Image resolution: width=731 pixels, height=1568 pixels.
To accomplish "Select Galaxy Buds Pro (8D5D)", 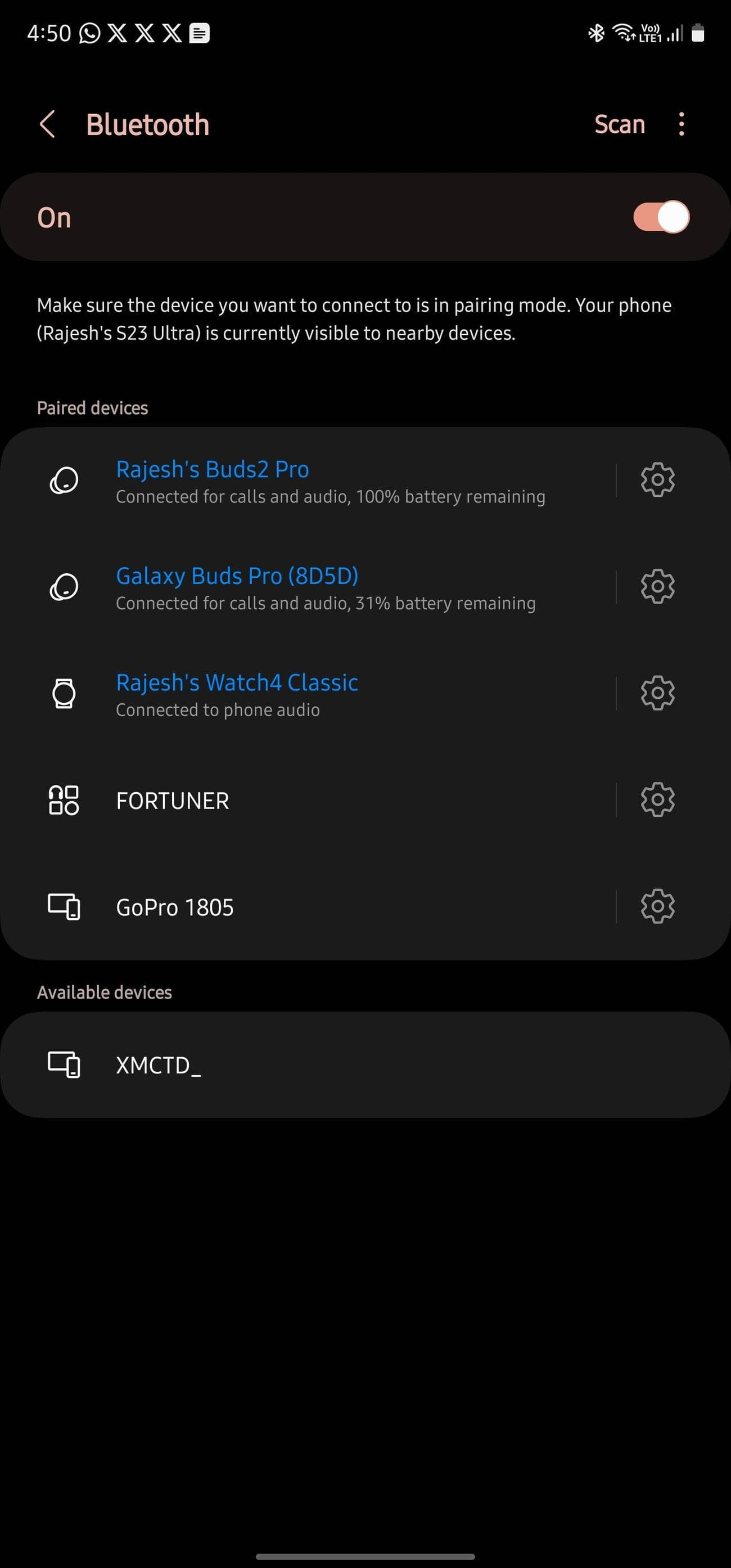I will [237, 574].
